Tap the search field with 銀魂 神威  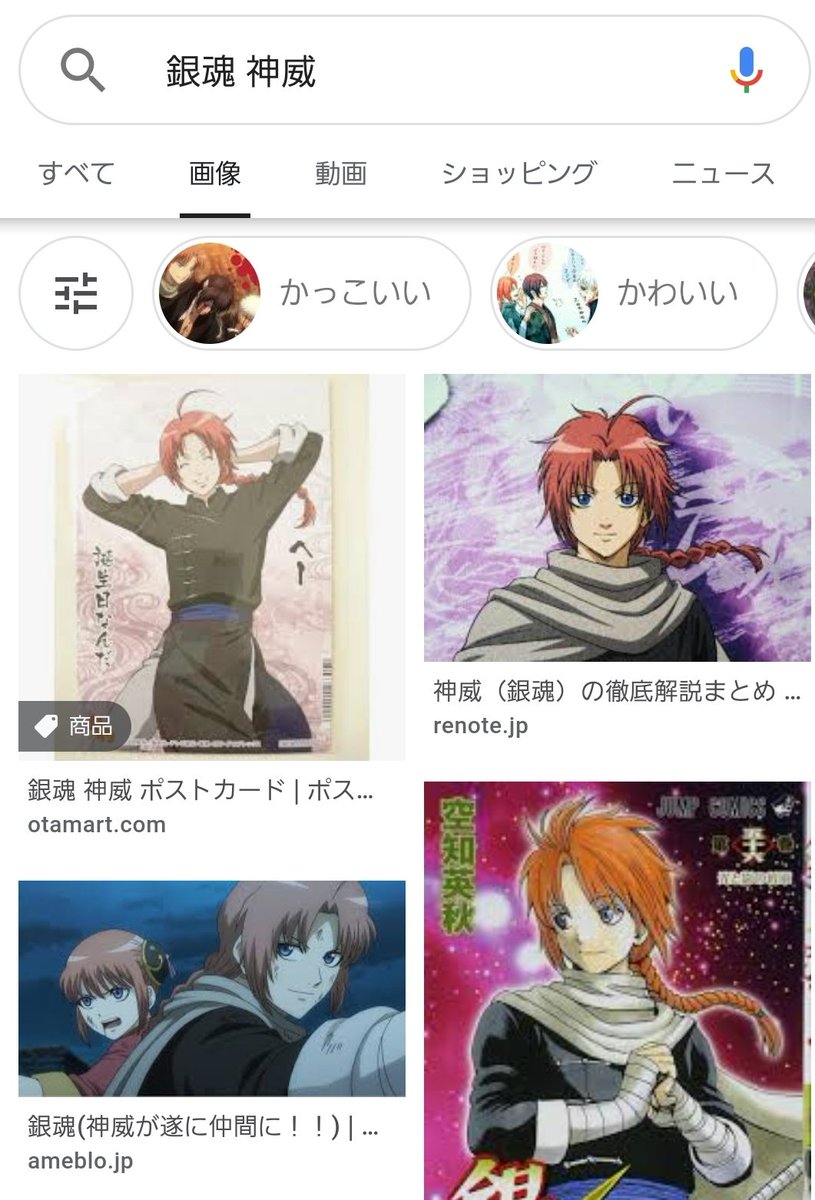pyautogui.click(x=400, y=71)
